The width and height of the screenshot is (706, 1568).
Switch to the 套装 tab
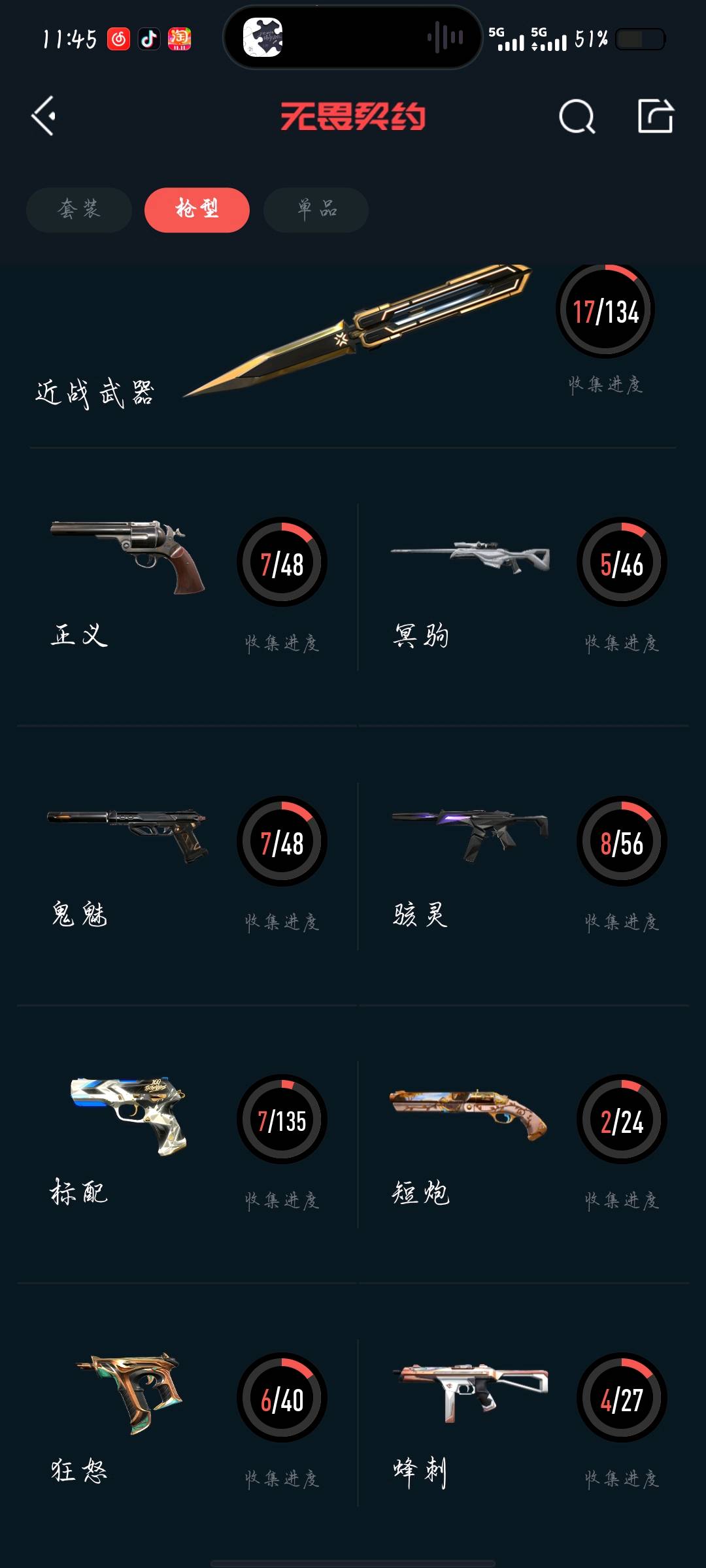pyautogui.click(x=79, y=210)
